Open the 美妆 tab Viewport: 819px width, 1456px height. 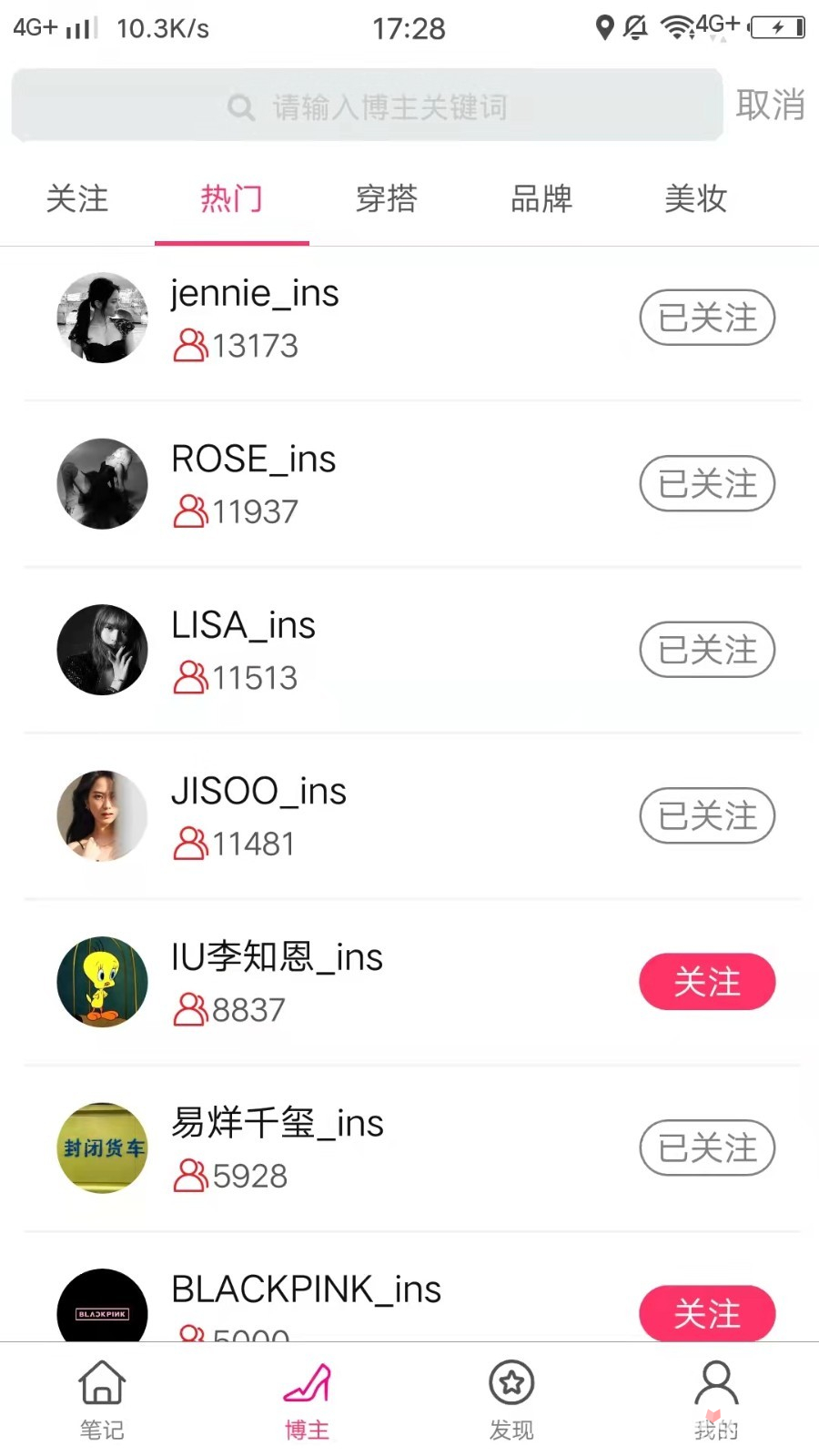[695, 199]
